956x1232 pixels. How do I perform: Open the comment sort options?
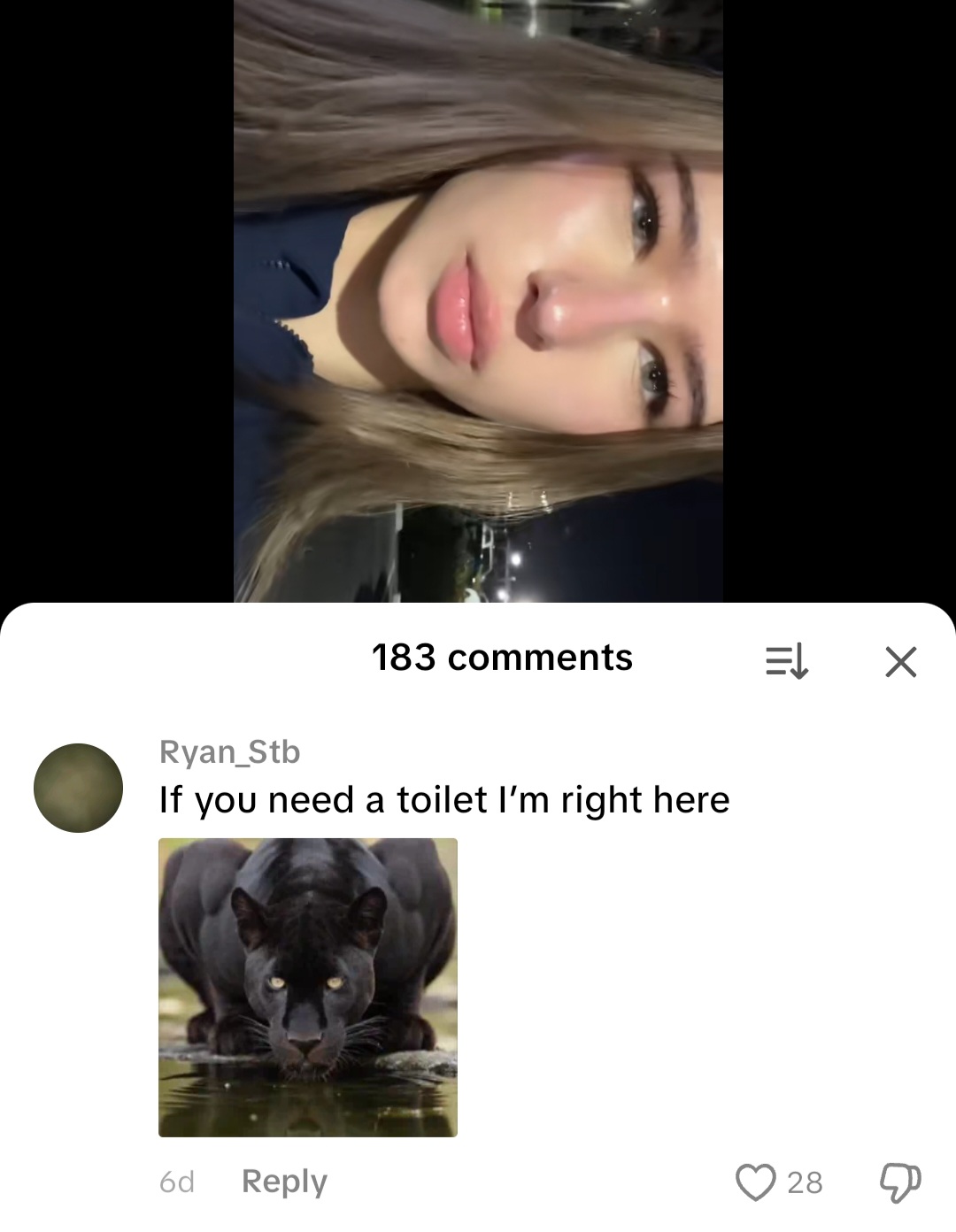click(x=786, y=661)
